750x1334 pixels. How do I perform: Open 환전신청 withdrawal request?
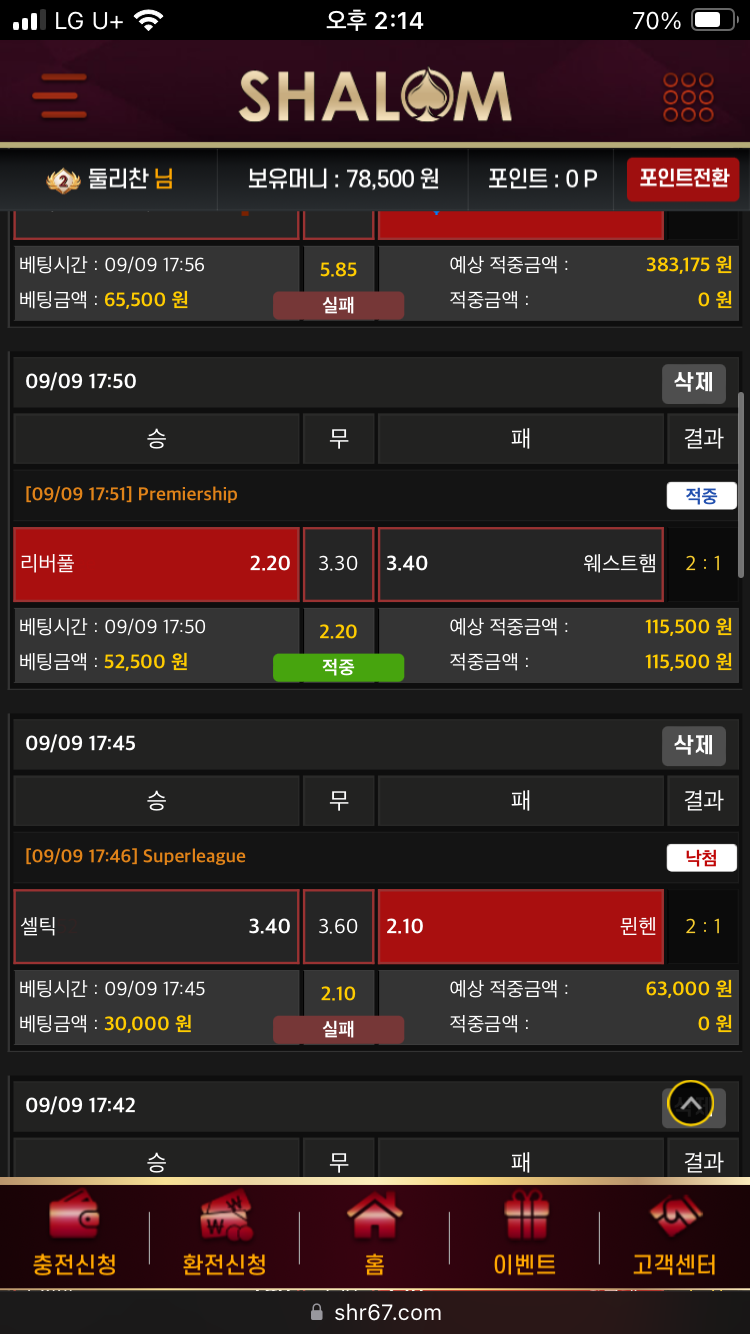pos(225,1237)
